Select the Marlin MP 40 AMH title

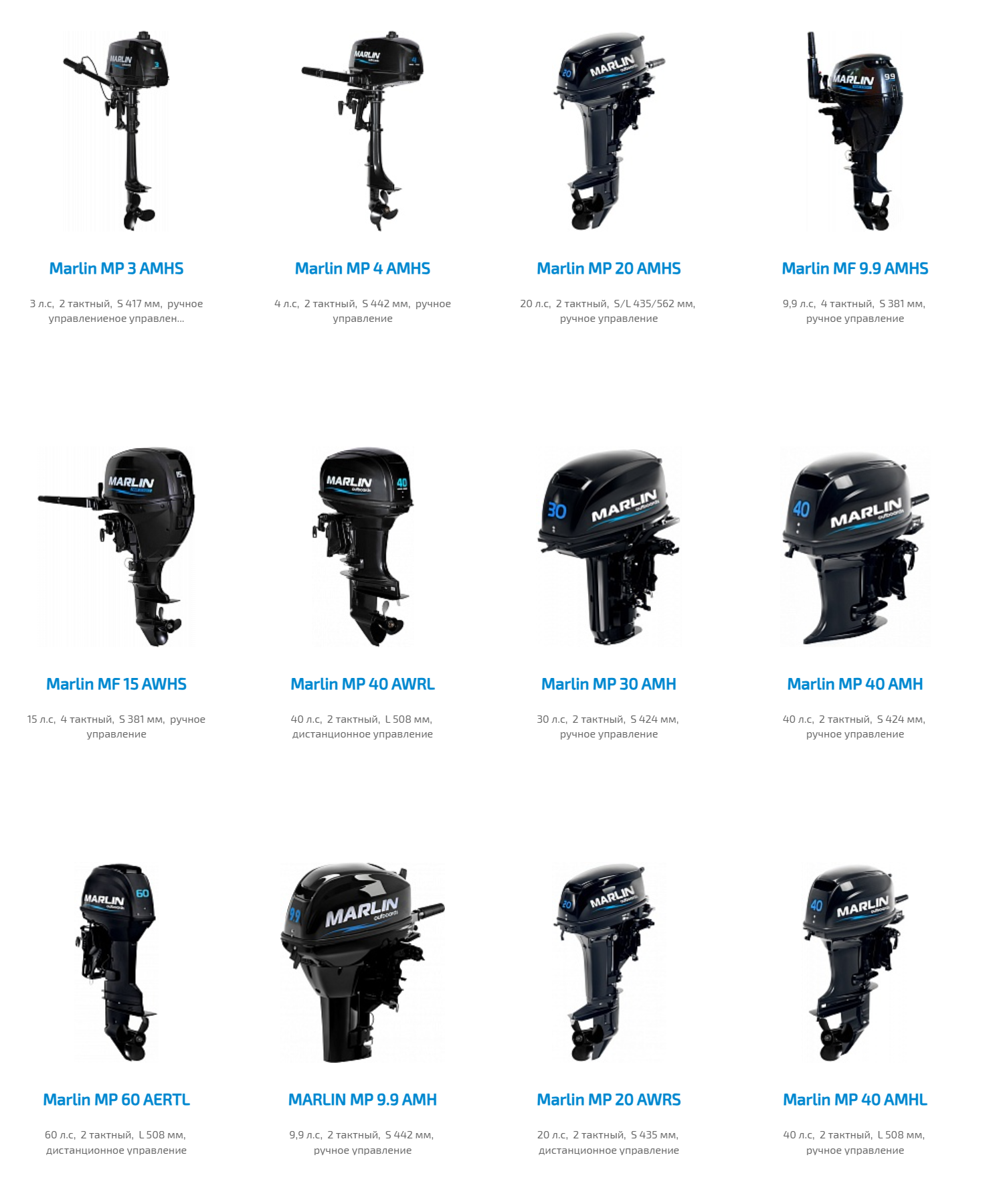point(855,684)
